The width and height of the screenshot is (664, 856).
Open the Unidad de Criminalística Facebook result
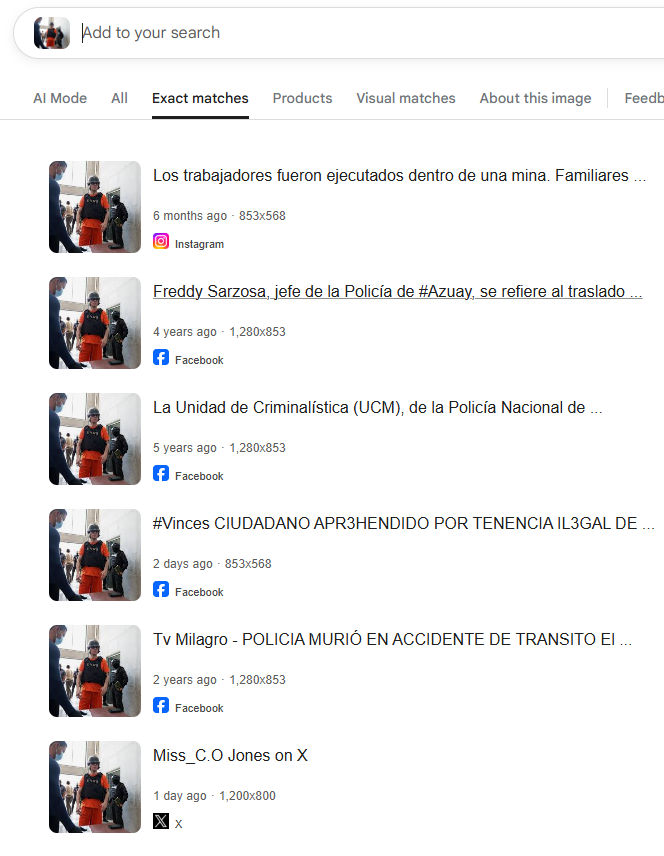point(377,408)
